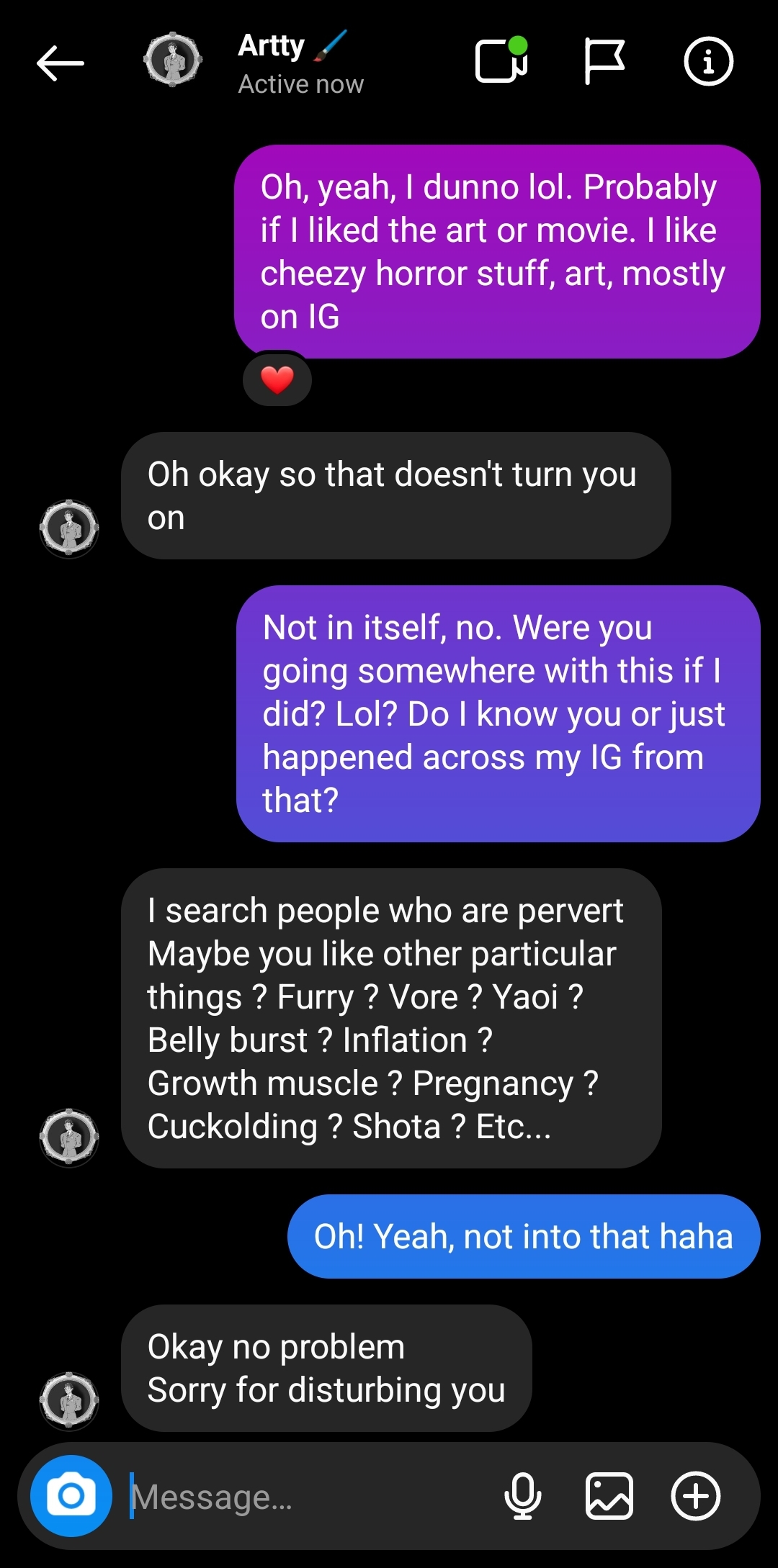Record a voice message with the microphone
This screenshot has width=778, height=1568.
(x=523, y=1496)
